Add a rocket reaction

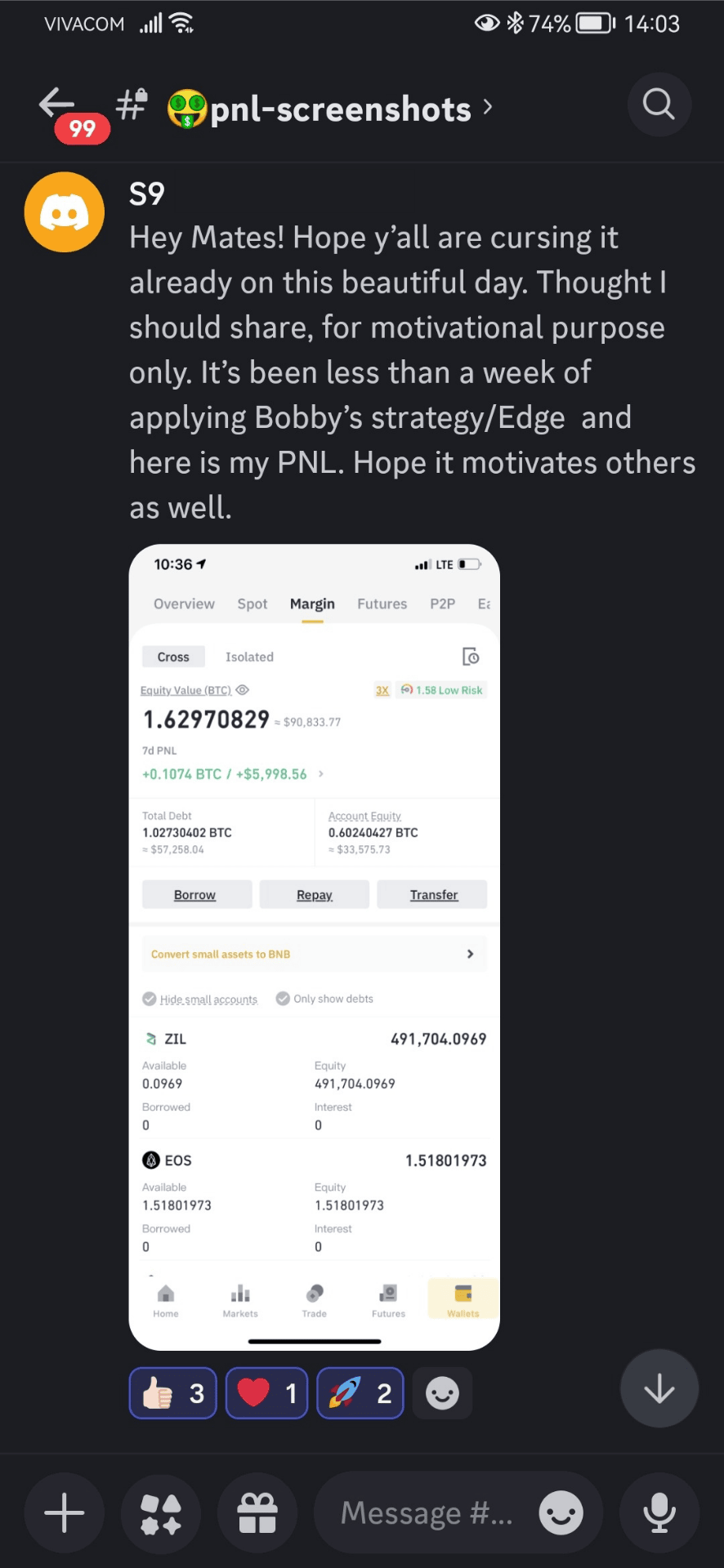[360, 1393]
